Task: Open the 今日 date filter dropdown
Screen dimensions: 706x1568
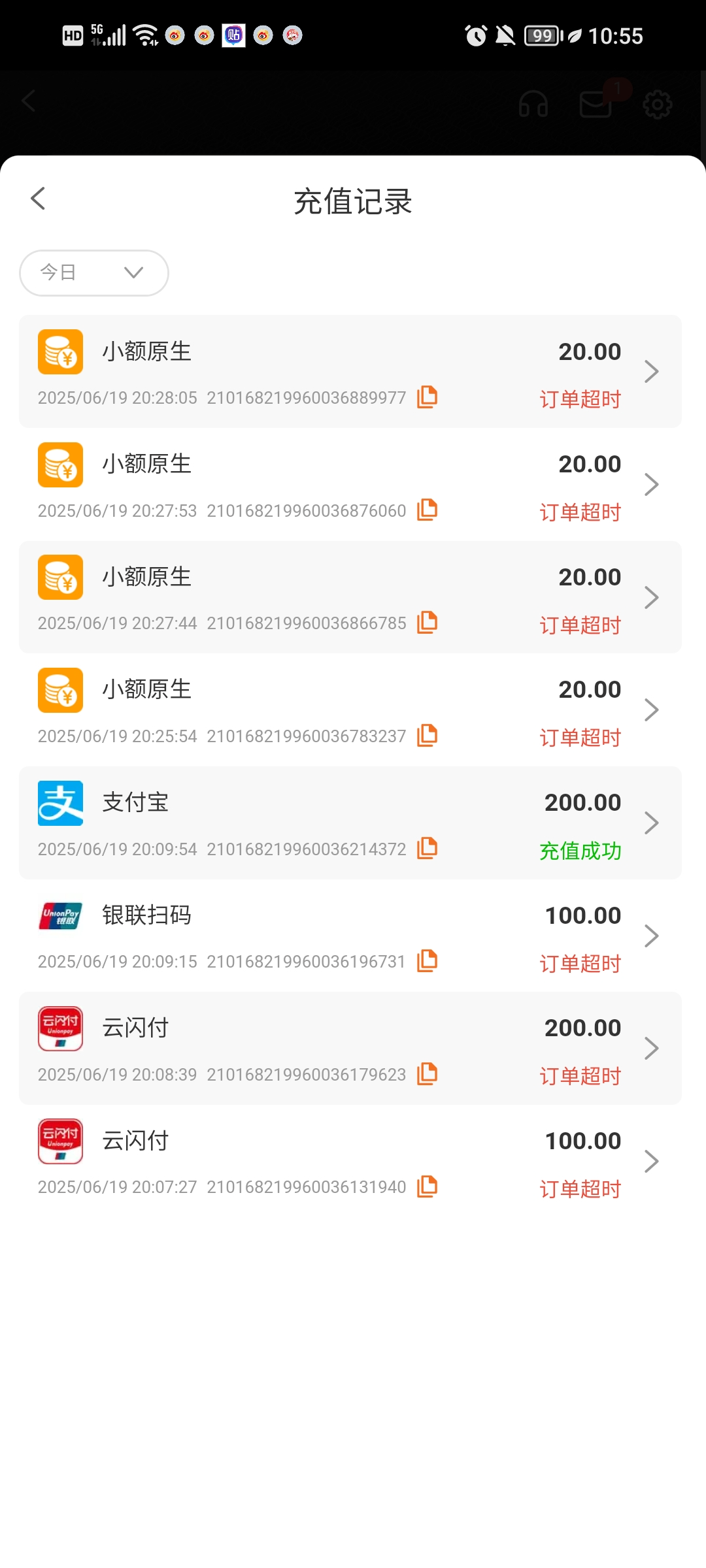Action: pos(94,272)
